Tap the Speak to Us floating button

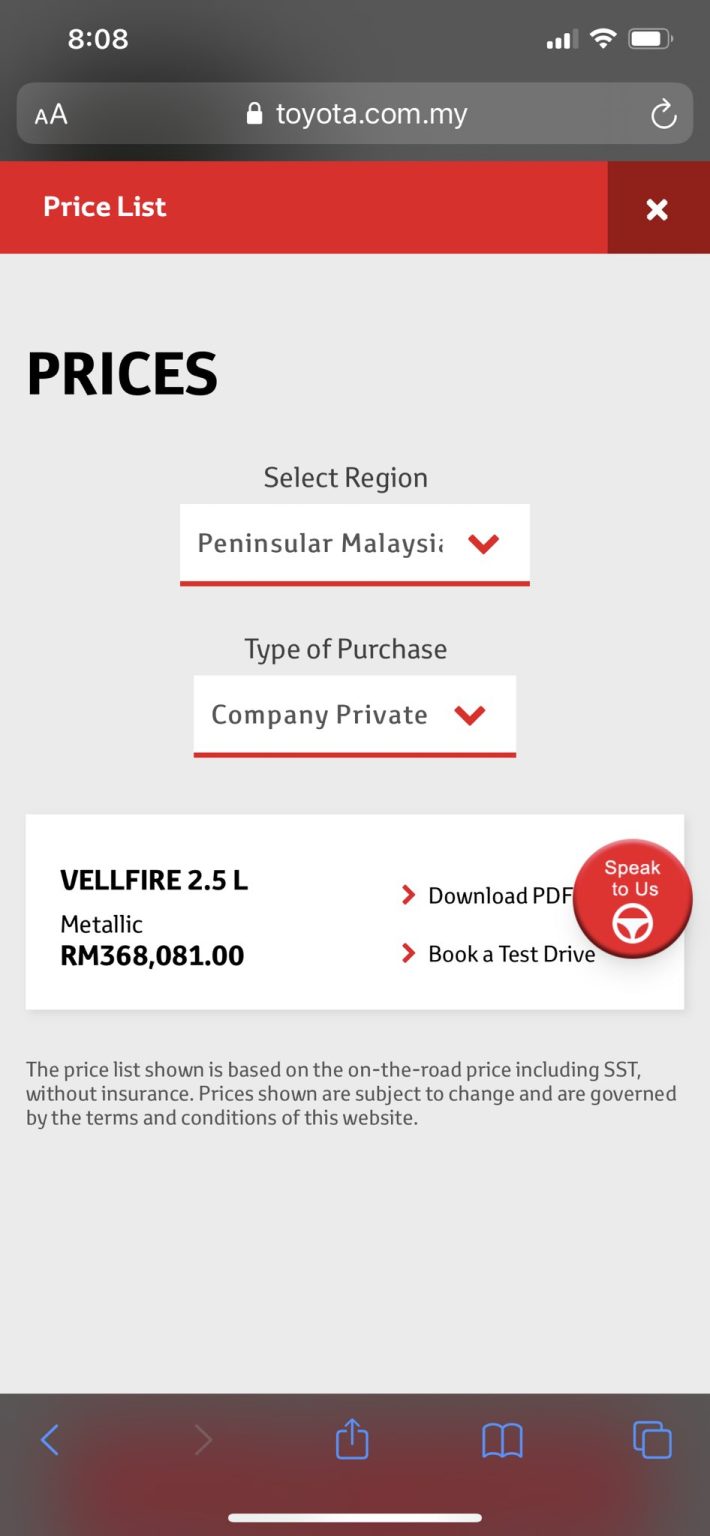(x=632, y=898)
